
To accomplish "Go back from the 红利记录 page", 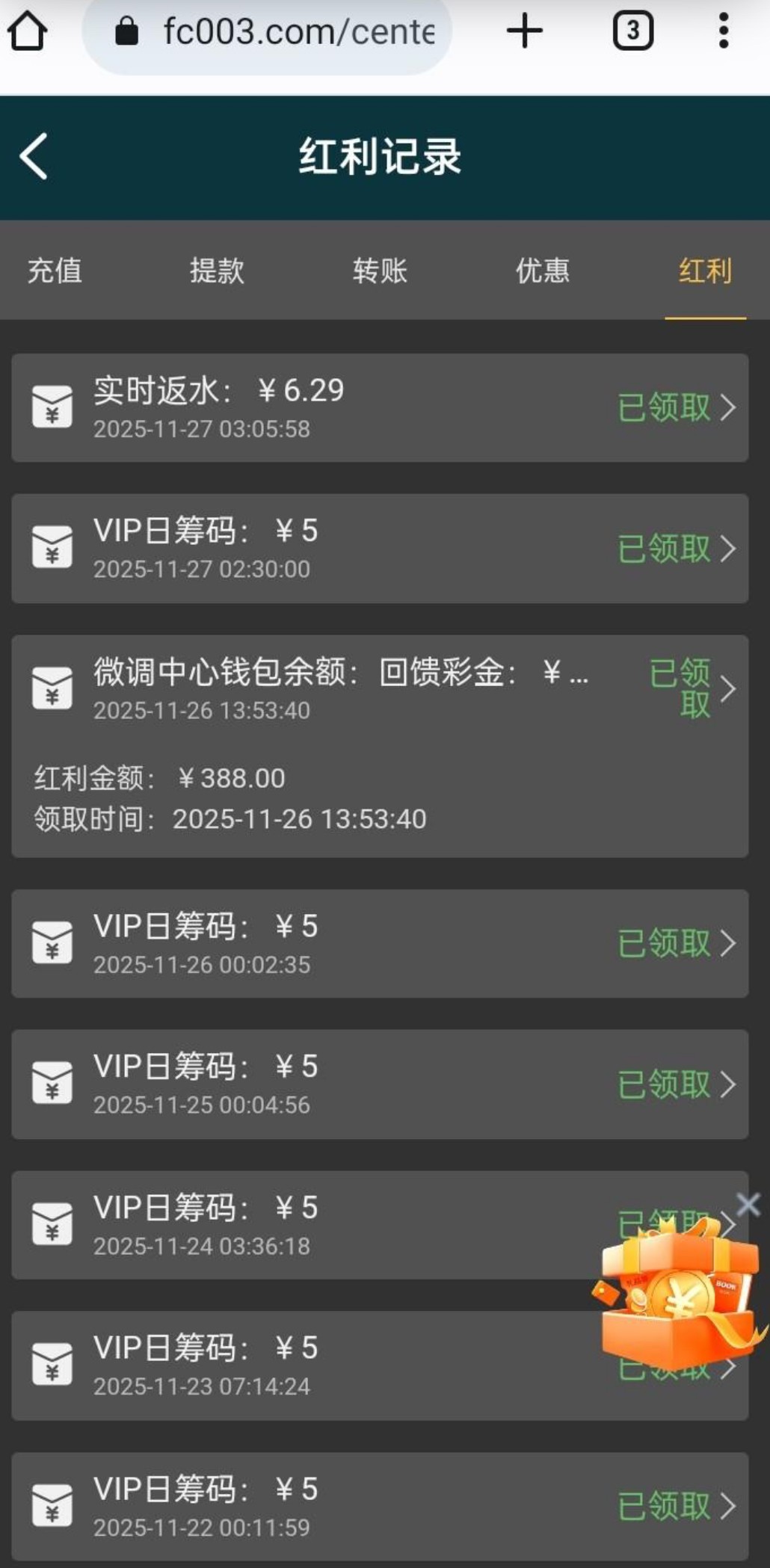I will point(34,156).
